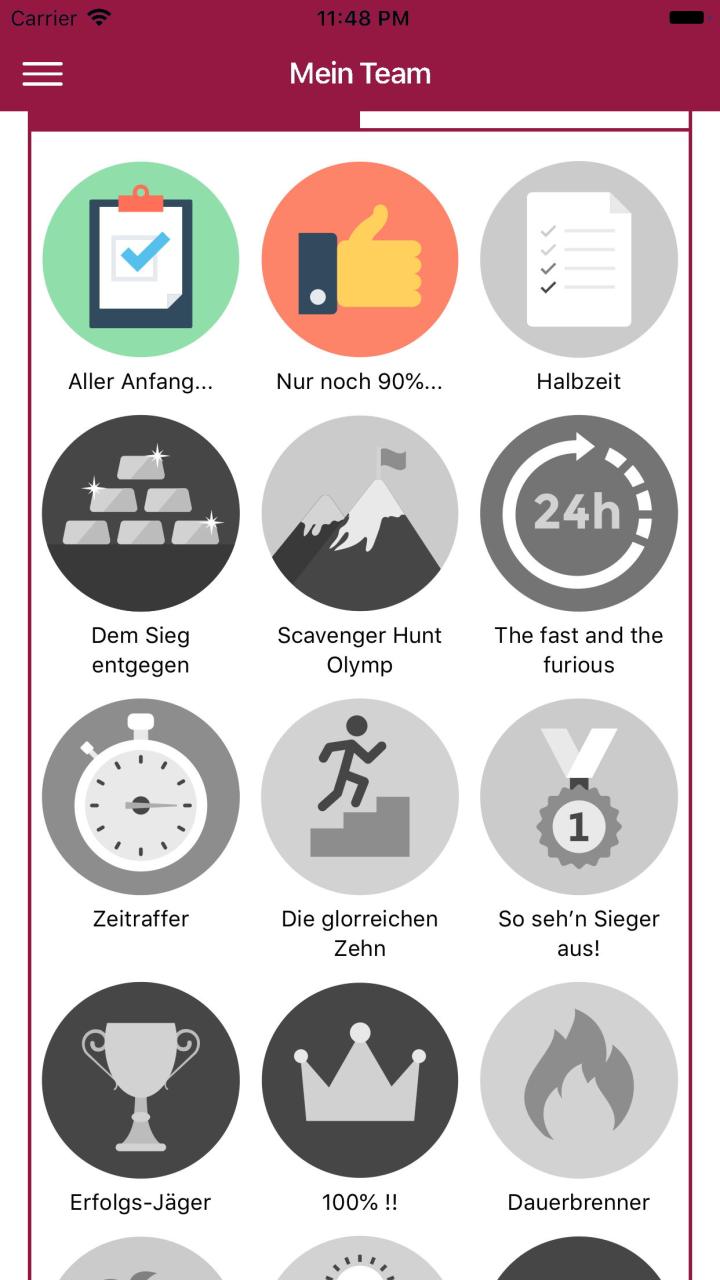This screenshot has height=1280, width=720.
Task: Tap the 'Nur noch 90%...' thumbs-up badge
Action: point(360,258)
